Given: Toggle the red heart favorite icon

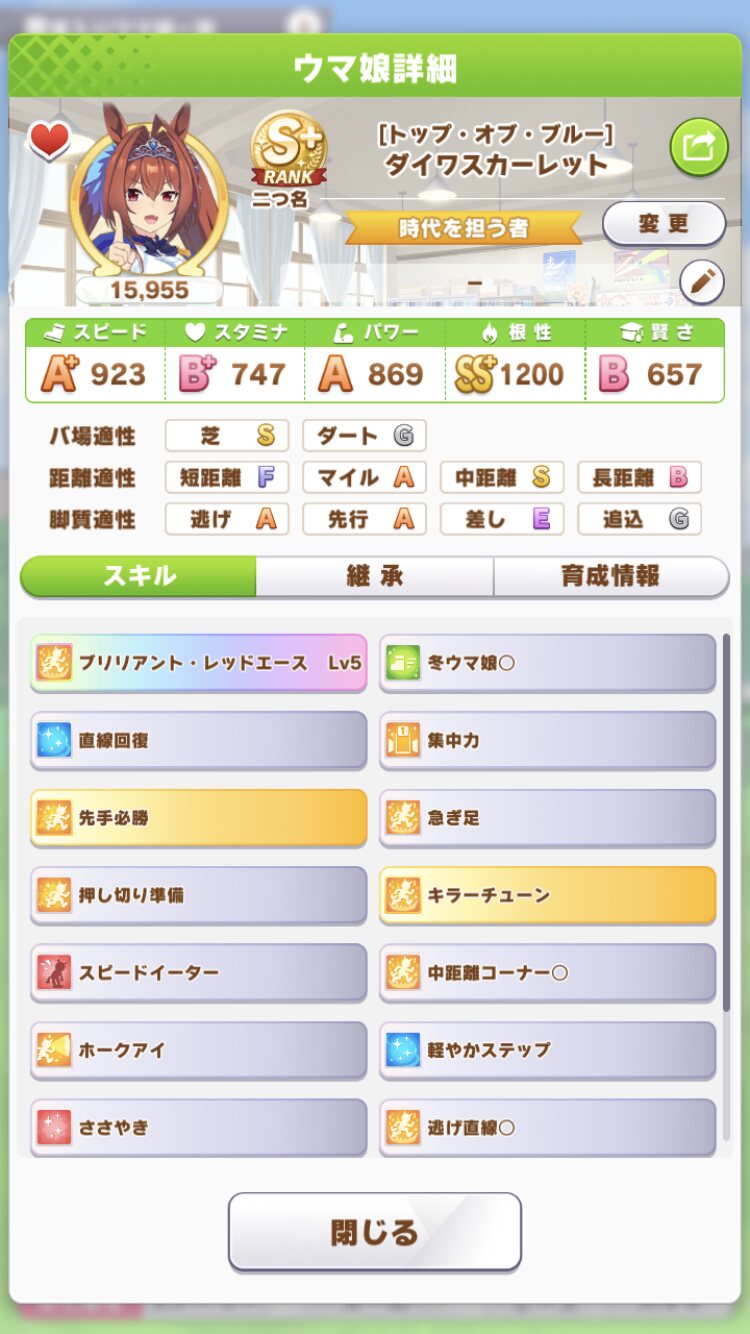Looking at the screenshot, I should (x=47, y=142).
